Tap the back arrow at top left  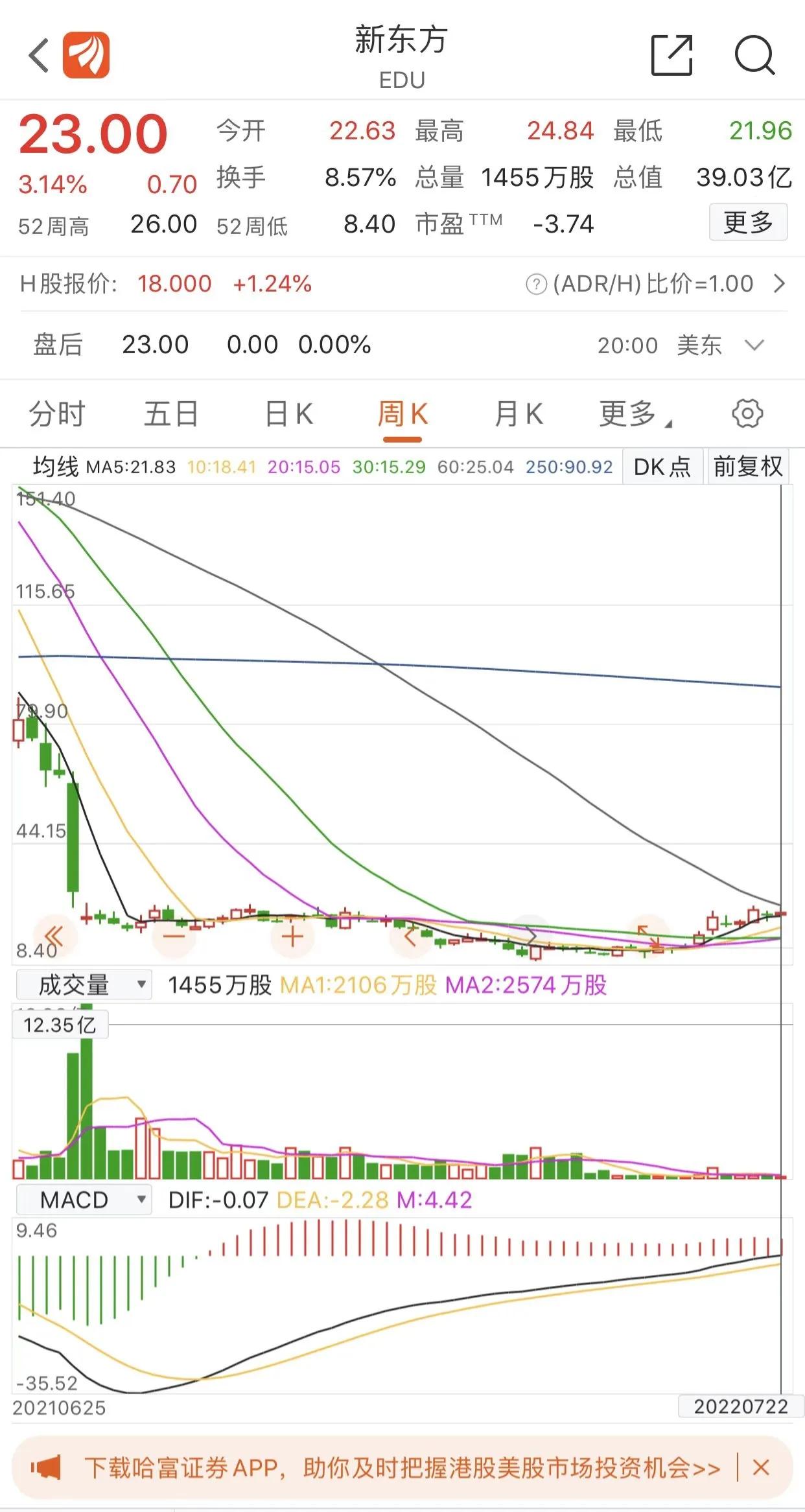tap(37, 53)
